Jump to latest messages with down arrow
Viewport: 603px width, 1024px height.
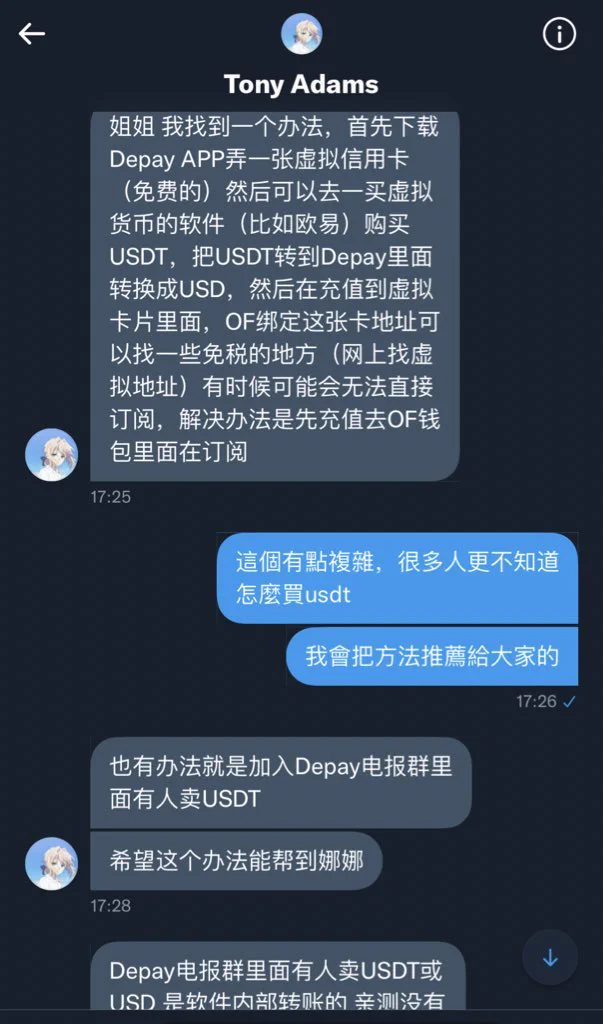point(550,957)
